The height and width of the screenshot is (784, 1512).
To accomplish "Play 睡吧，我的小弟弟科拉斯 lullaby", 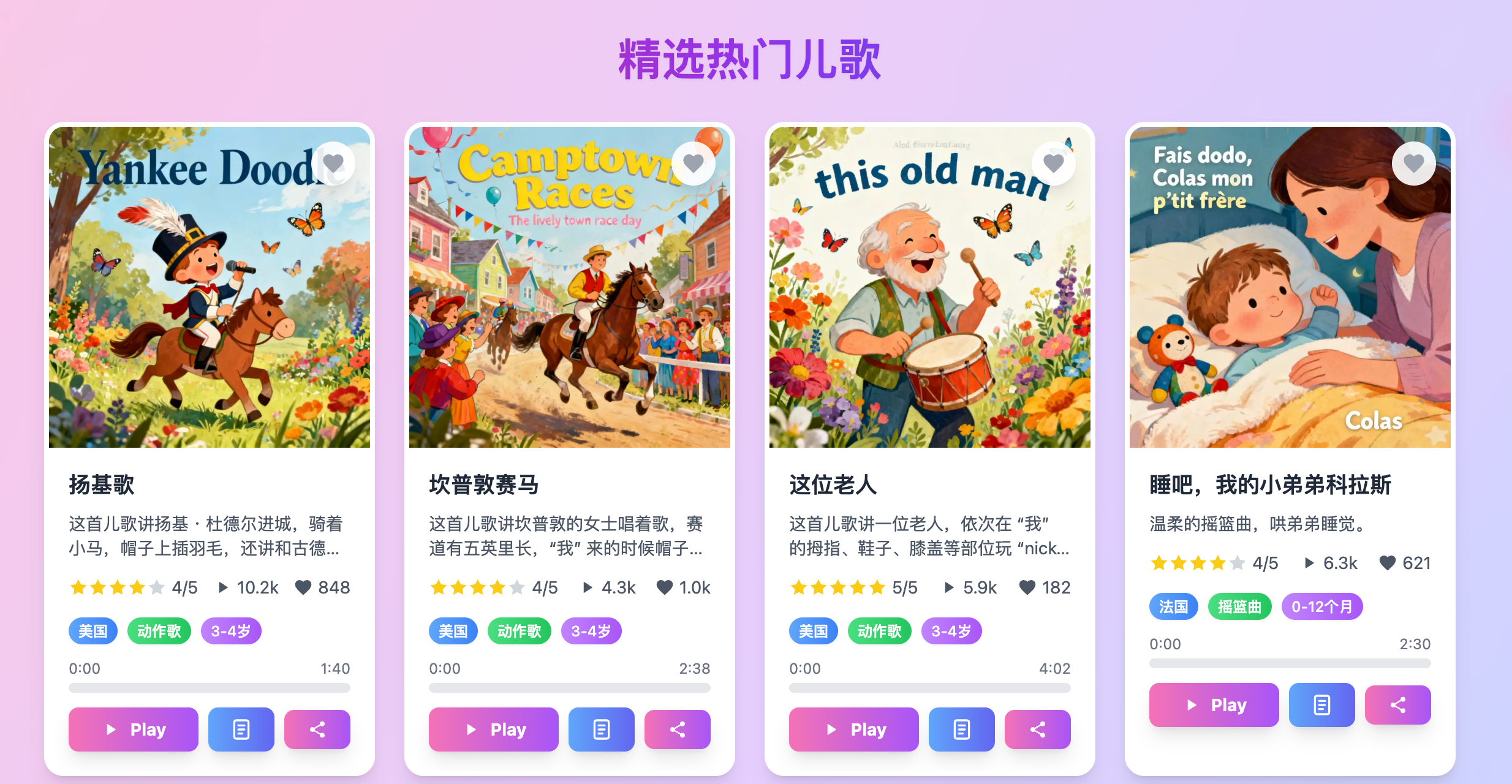I will click(1214, 704).
